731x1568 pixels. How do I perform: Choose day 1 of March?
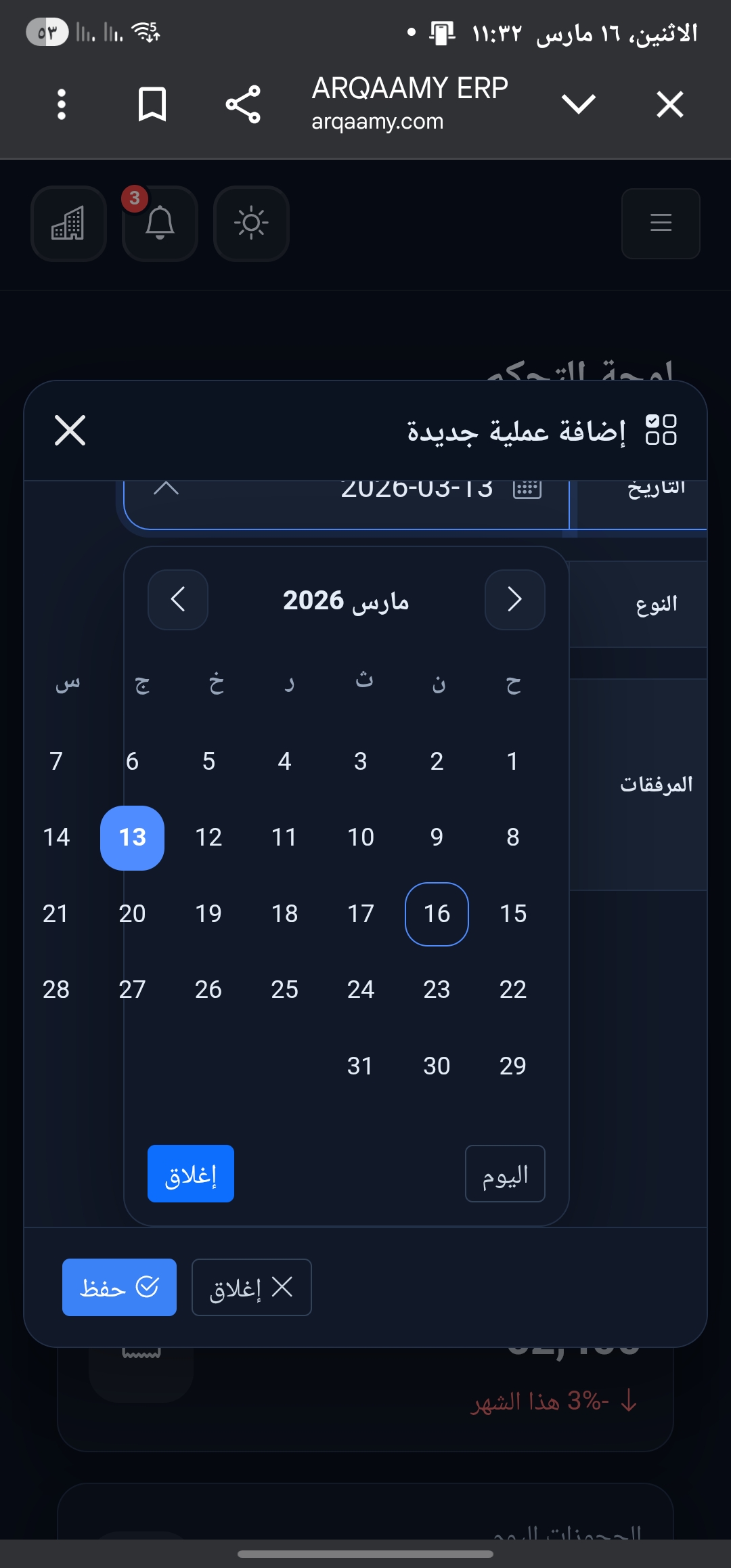(x=512, y=762)
